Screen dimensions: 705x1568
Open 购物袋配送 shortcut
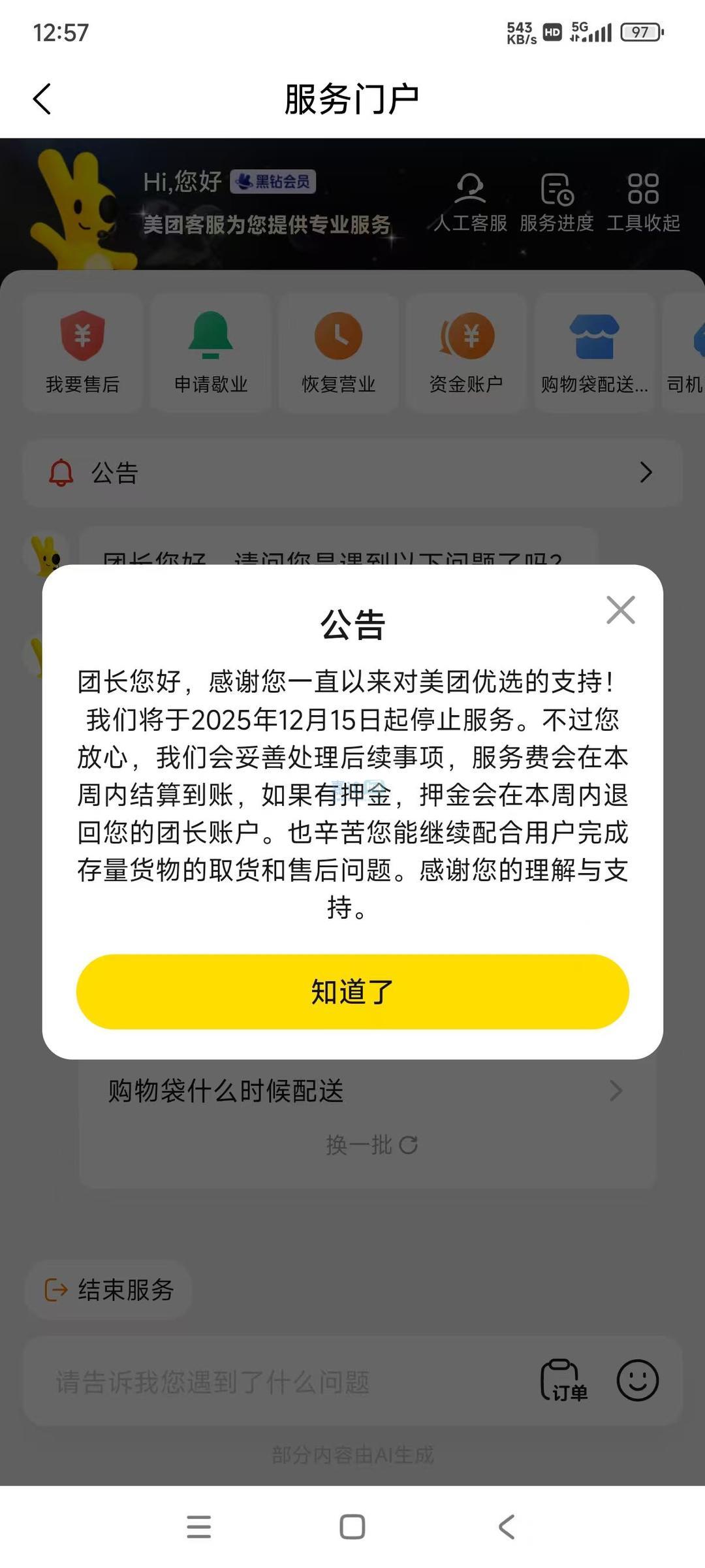pos(595,353)
